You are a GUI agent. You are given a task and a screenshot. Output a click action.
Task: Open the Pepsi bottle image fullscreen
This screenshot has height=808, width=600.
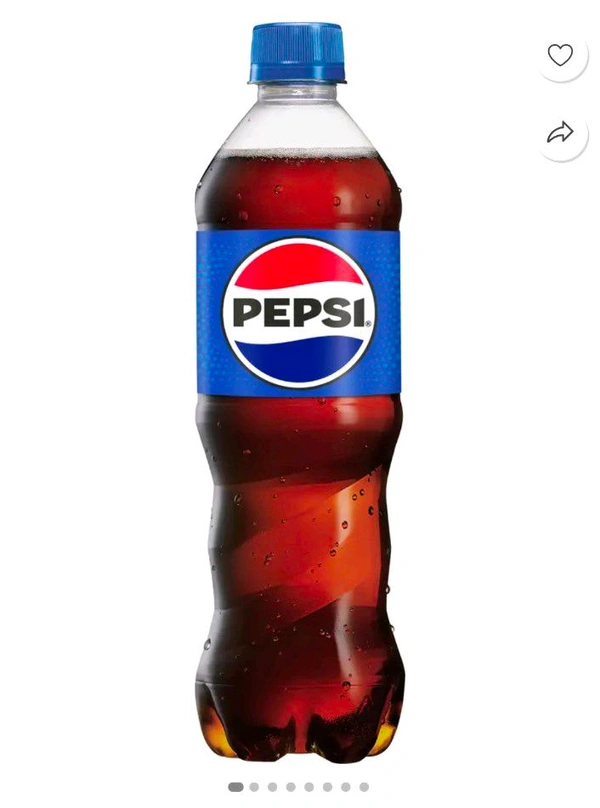(x=298, y=400)
